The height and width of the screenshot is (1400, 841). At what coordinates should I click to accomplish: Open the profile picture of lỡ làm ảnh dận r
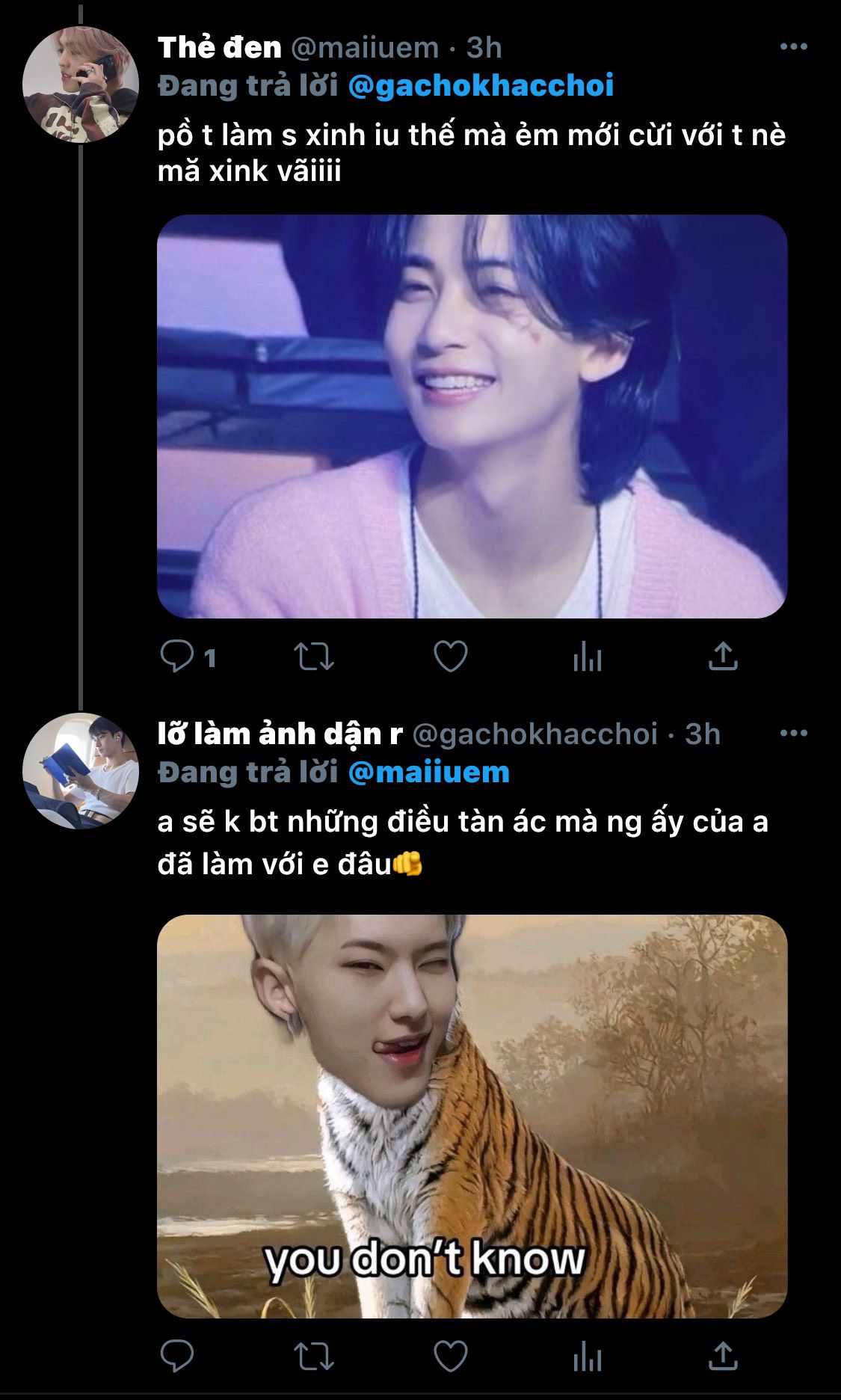[80, 771]
